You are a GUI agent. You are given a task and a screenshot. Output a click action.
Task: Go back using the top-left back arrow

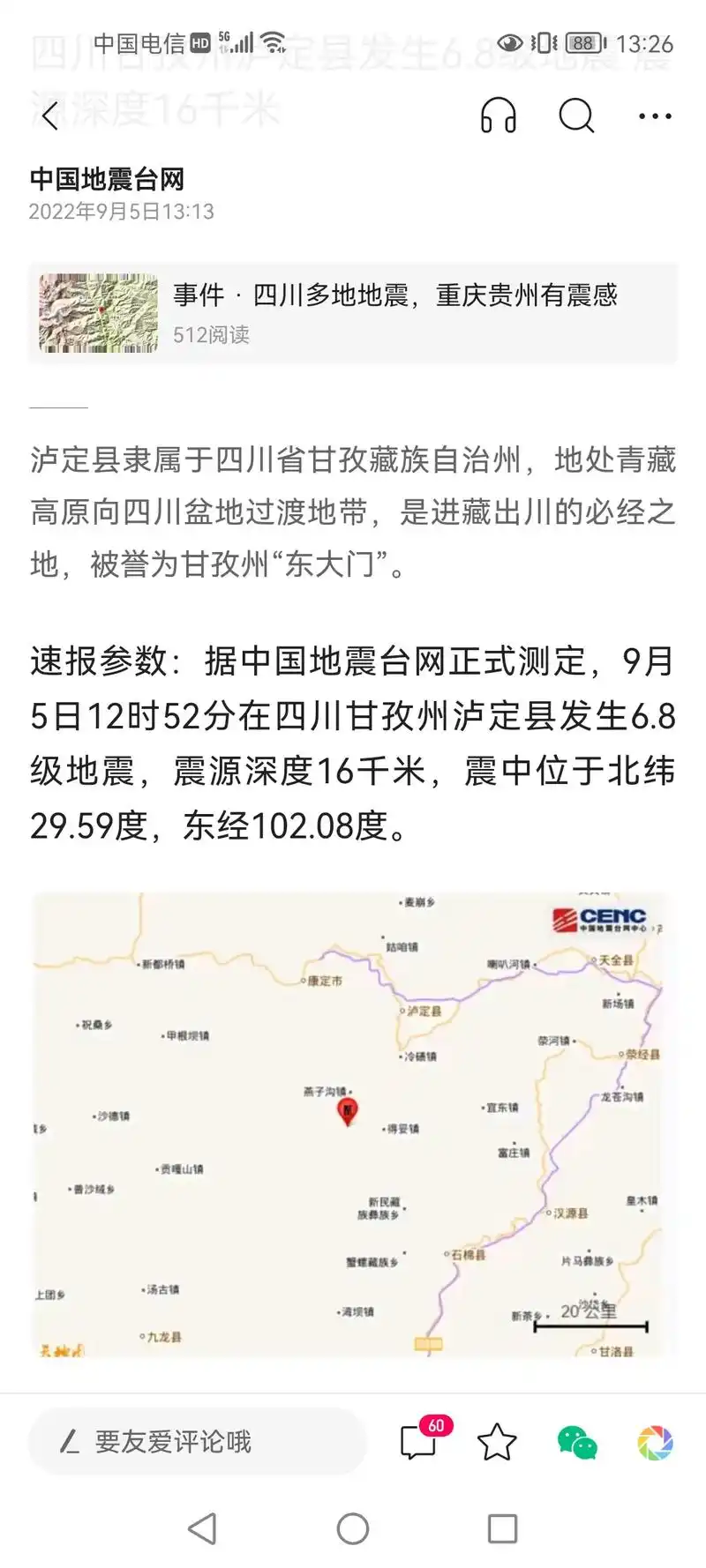click(x=49, y=115)
